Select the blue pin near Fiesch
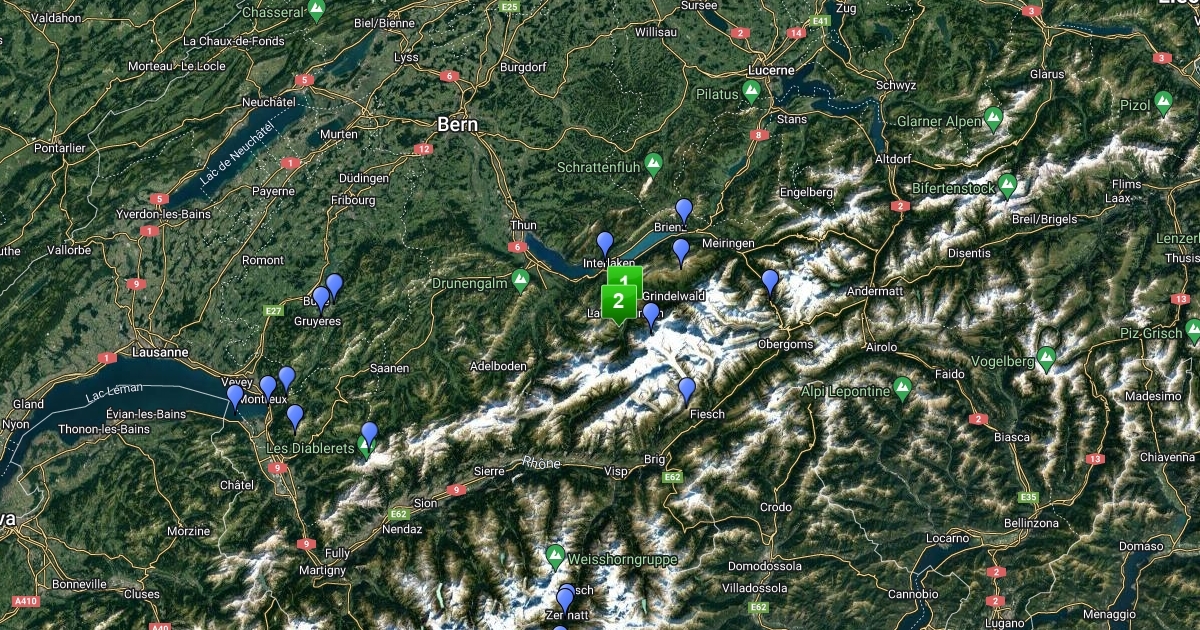The image size is (1200, 630). pyautogui.click(x=687, y=391)
